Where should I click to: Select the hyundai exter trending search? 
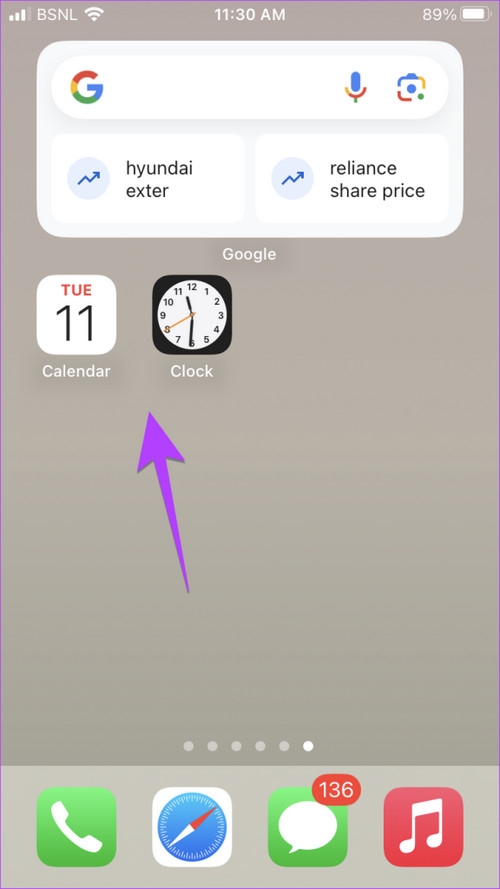click(147, 179)
